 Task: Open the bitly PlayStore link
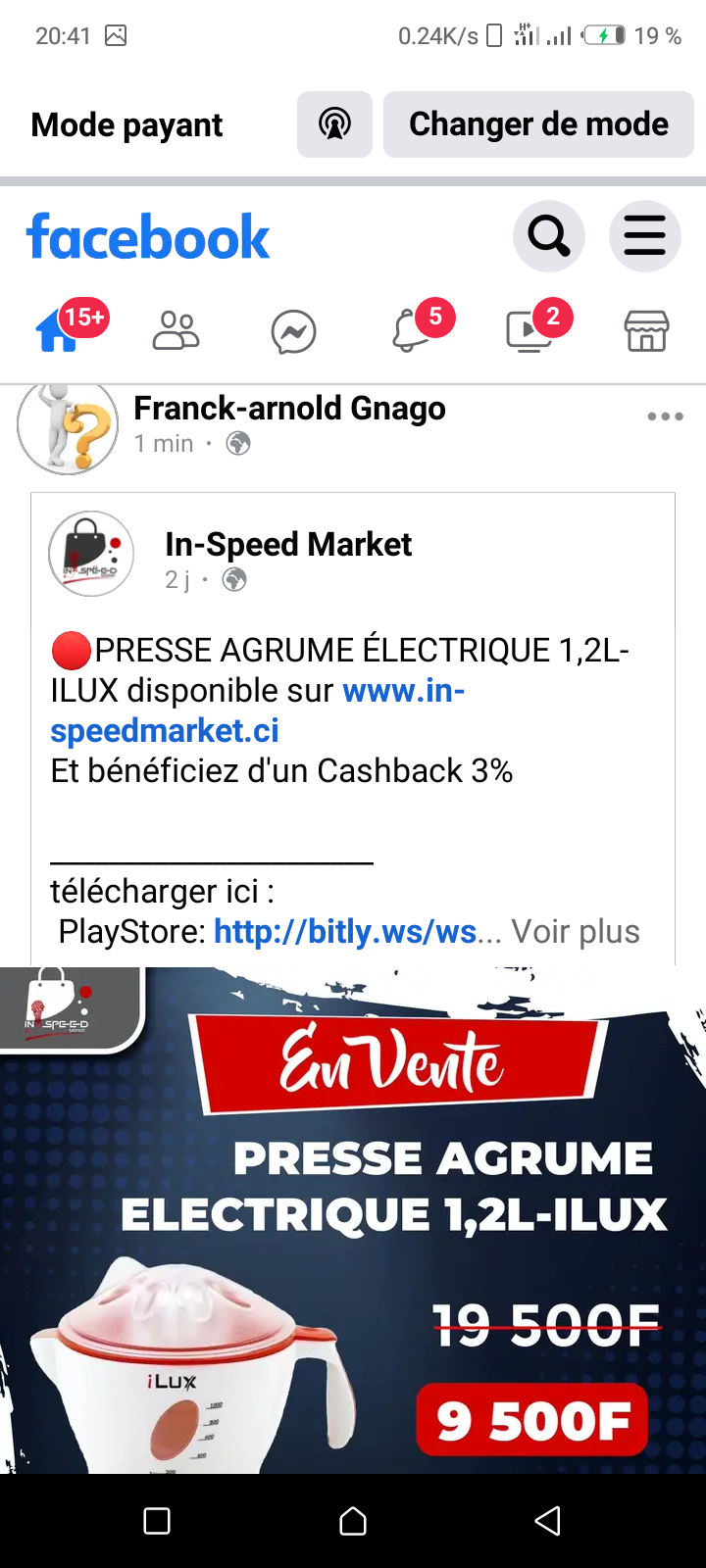pos(345,931)
